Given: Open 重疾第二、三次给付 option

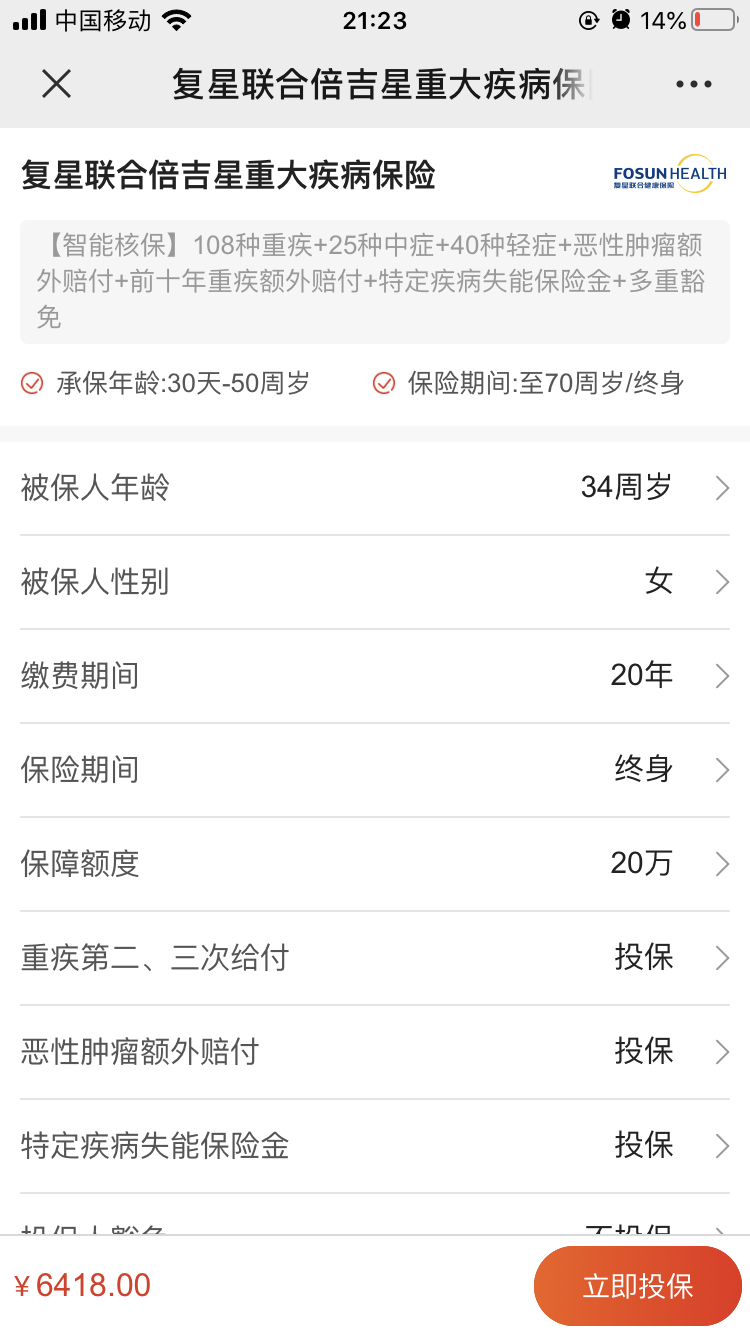Looking at the screenshot, I should pyautogui.click(x=375, y=958).
